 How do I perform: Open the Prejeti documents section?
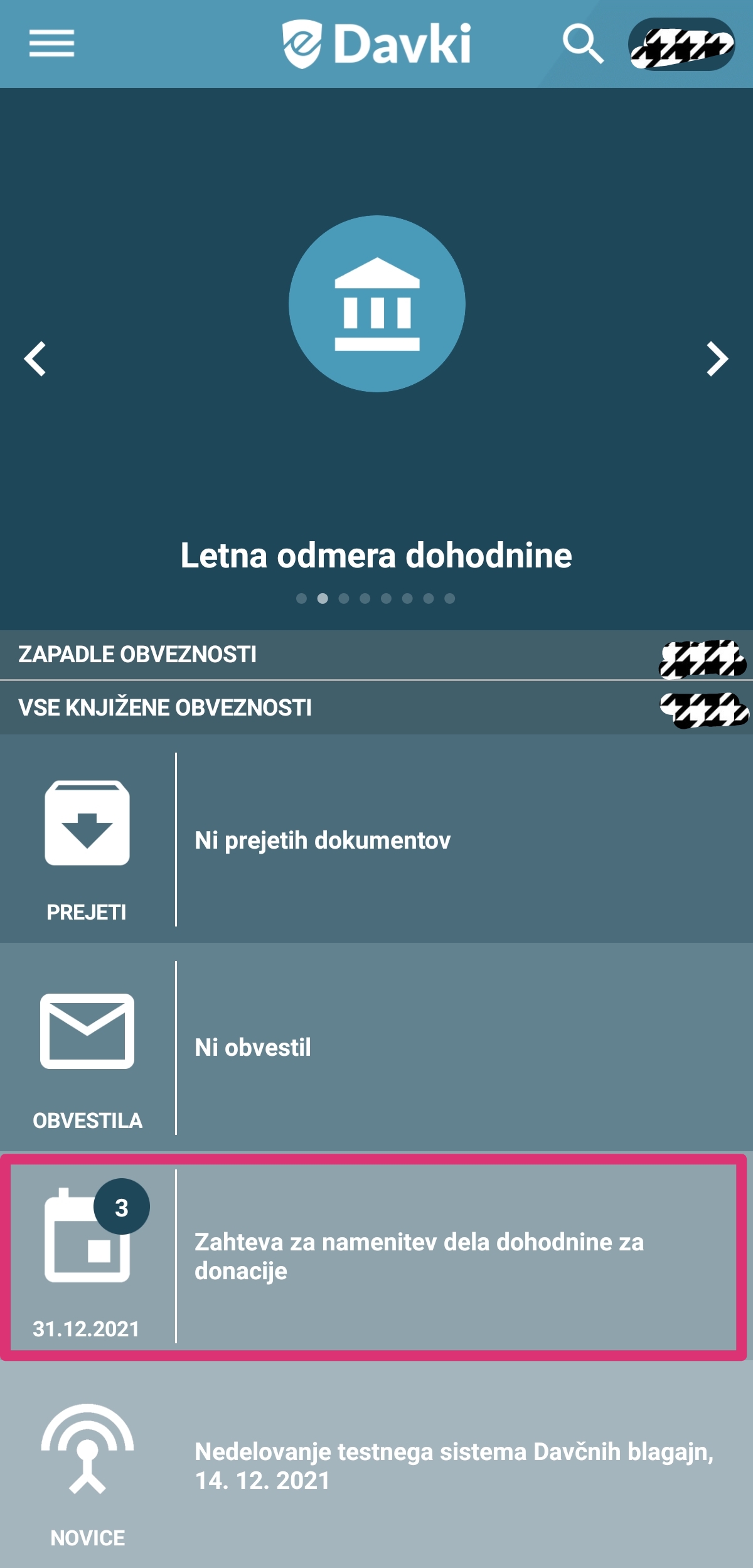pyautogui.click(x=376, y=839)
